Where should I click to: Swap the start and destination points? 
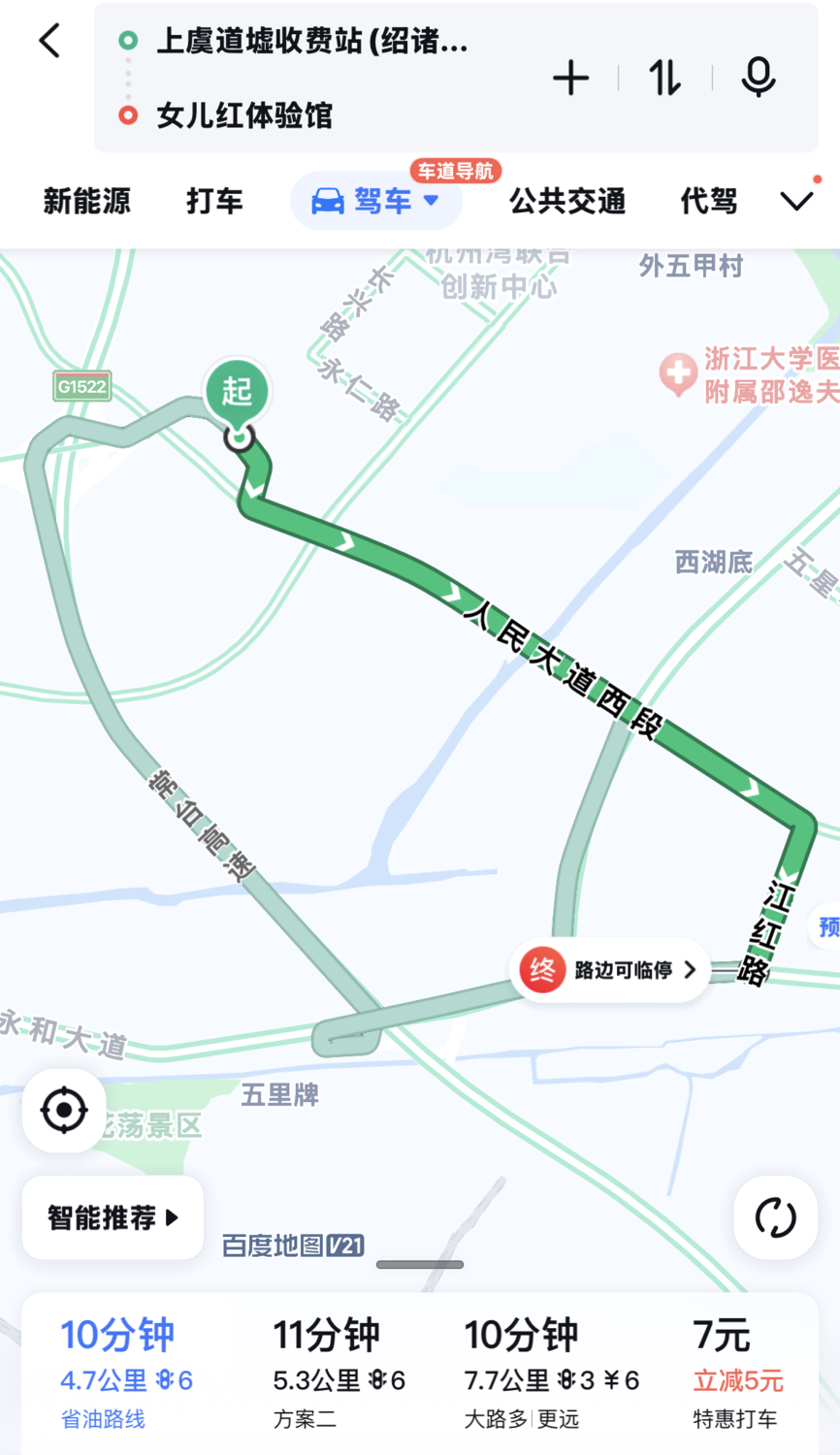point(664,78)
